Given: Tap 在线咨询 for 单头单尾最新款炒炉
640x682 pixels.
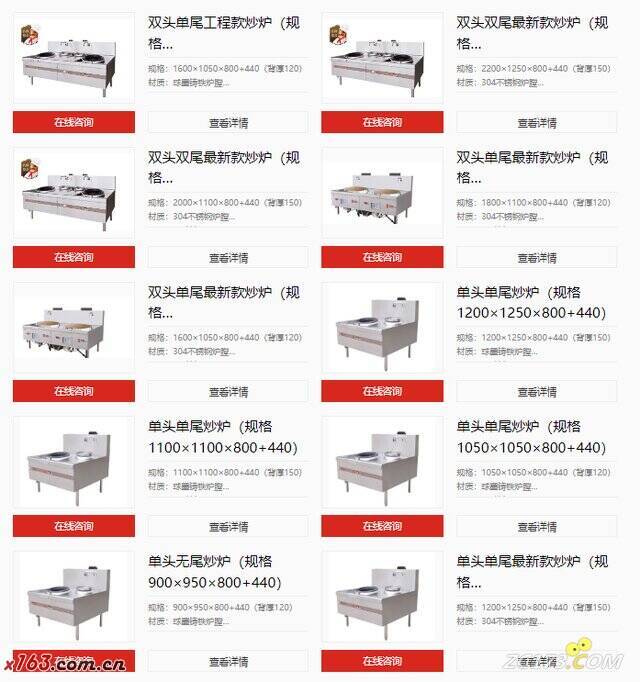Looking at the screenshot, I should click(x=381, y=661).
